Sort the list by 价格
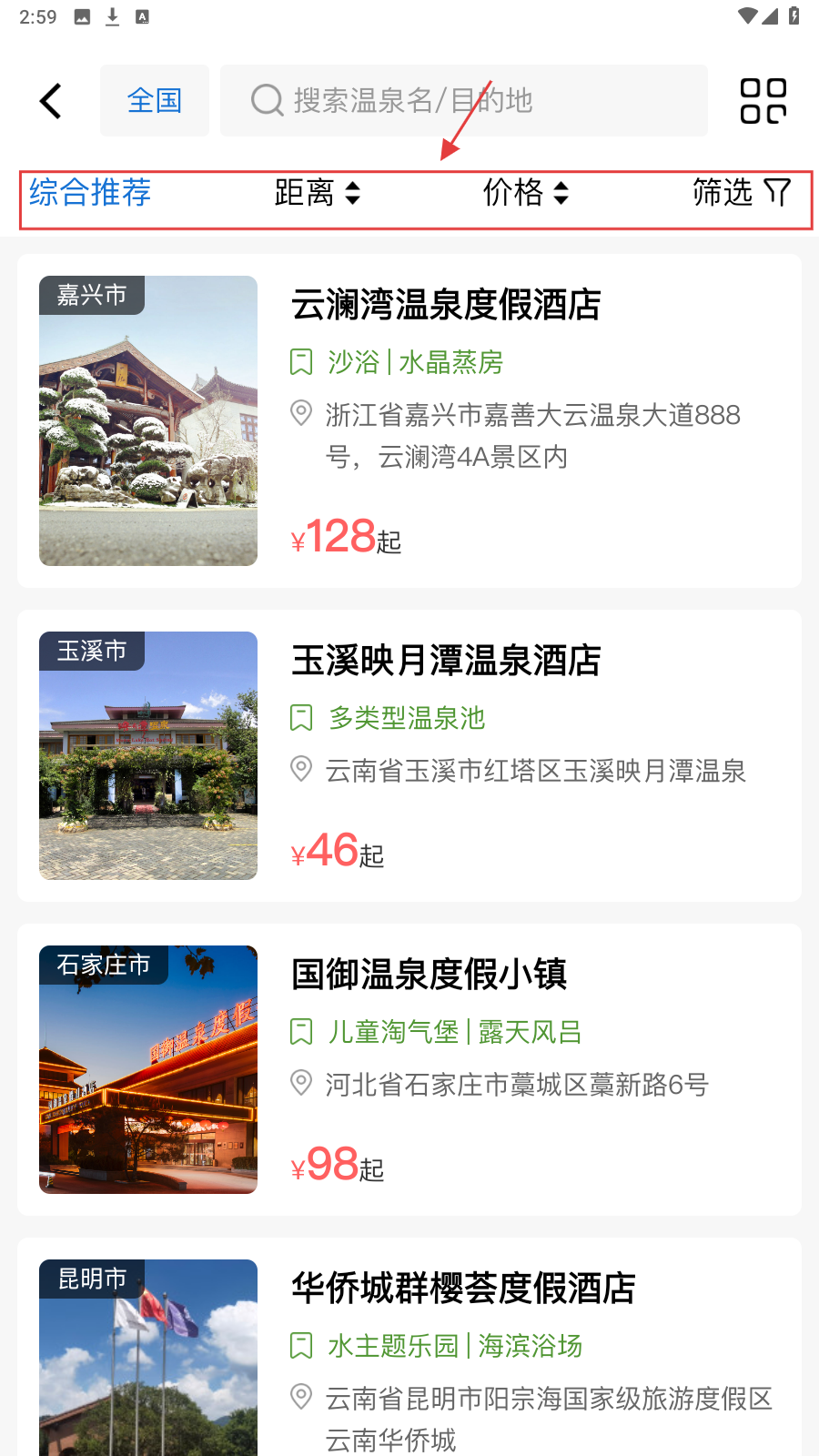Image resolution: width=819 pixels, height=1456 pixels. [525, 193]
